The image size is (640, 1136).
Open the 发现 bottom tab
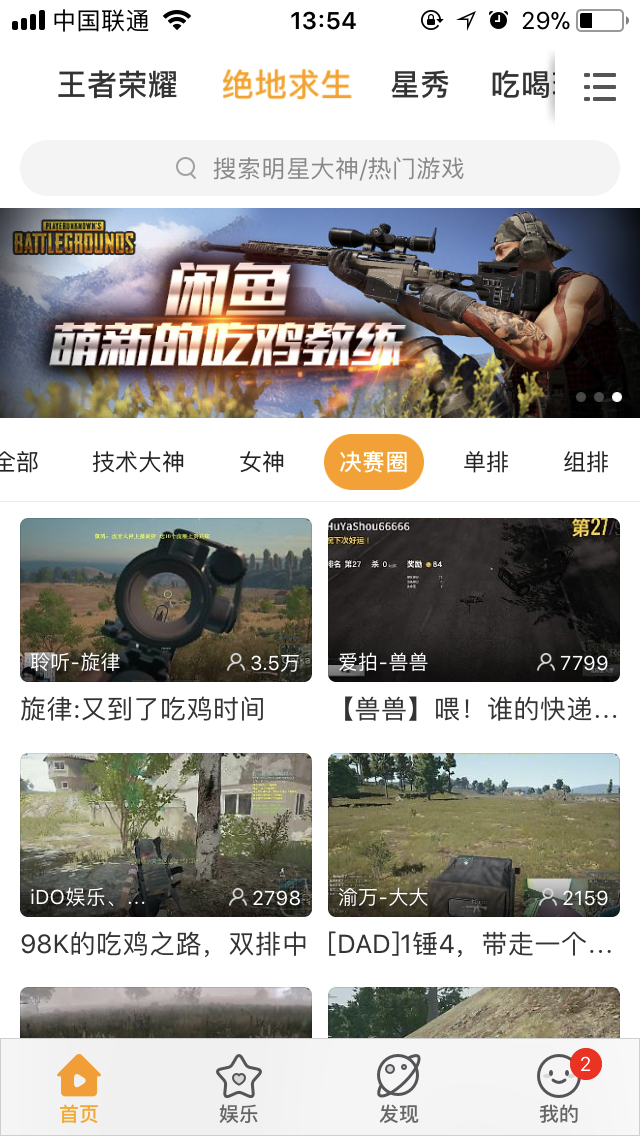tap(398, 1089)
